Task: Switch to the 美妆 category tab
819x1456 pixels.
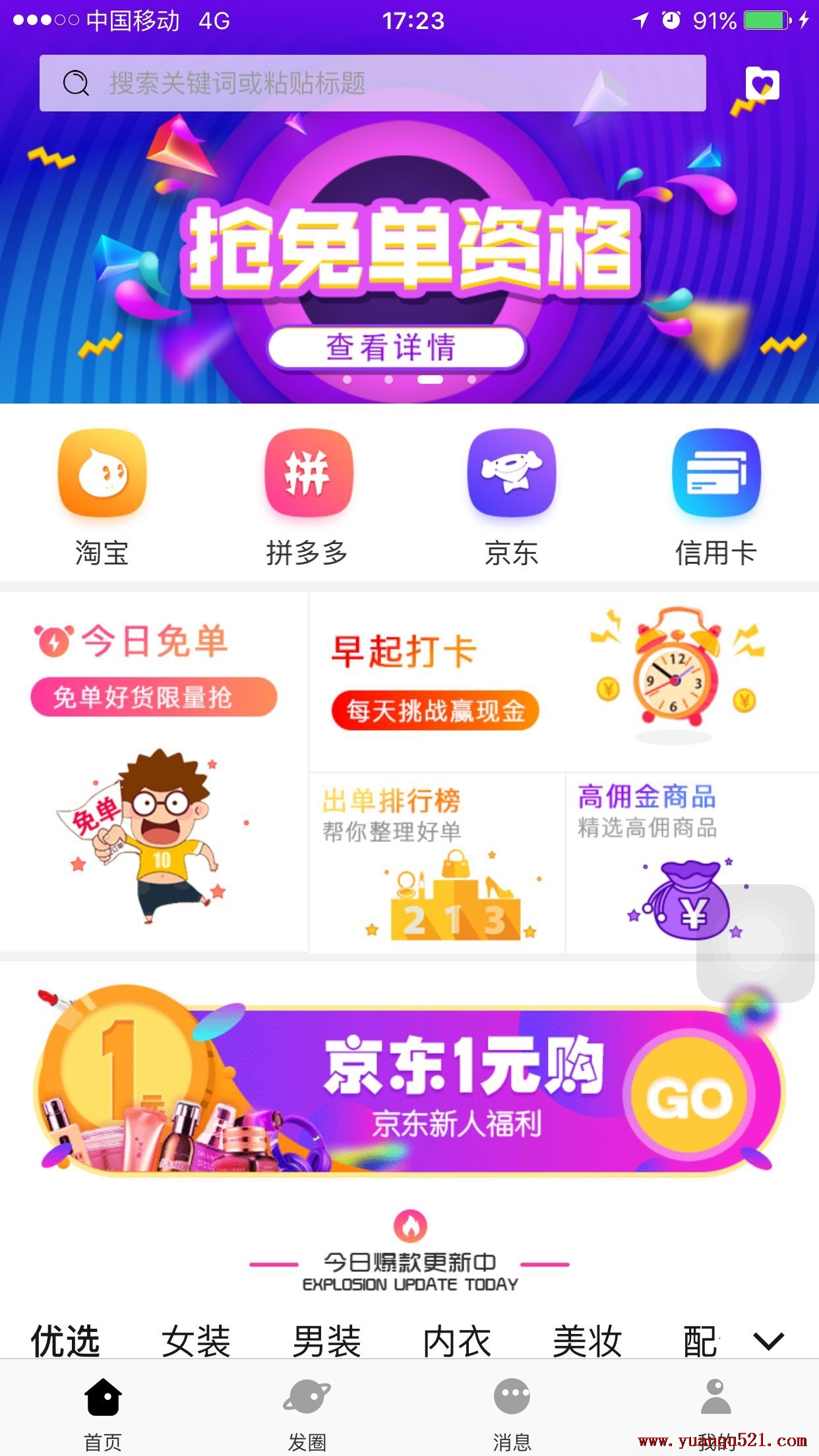Action: pyautogui.click(x=587, y=1341)
